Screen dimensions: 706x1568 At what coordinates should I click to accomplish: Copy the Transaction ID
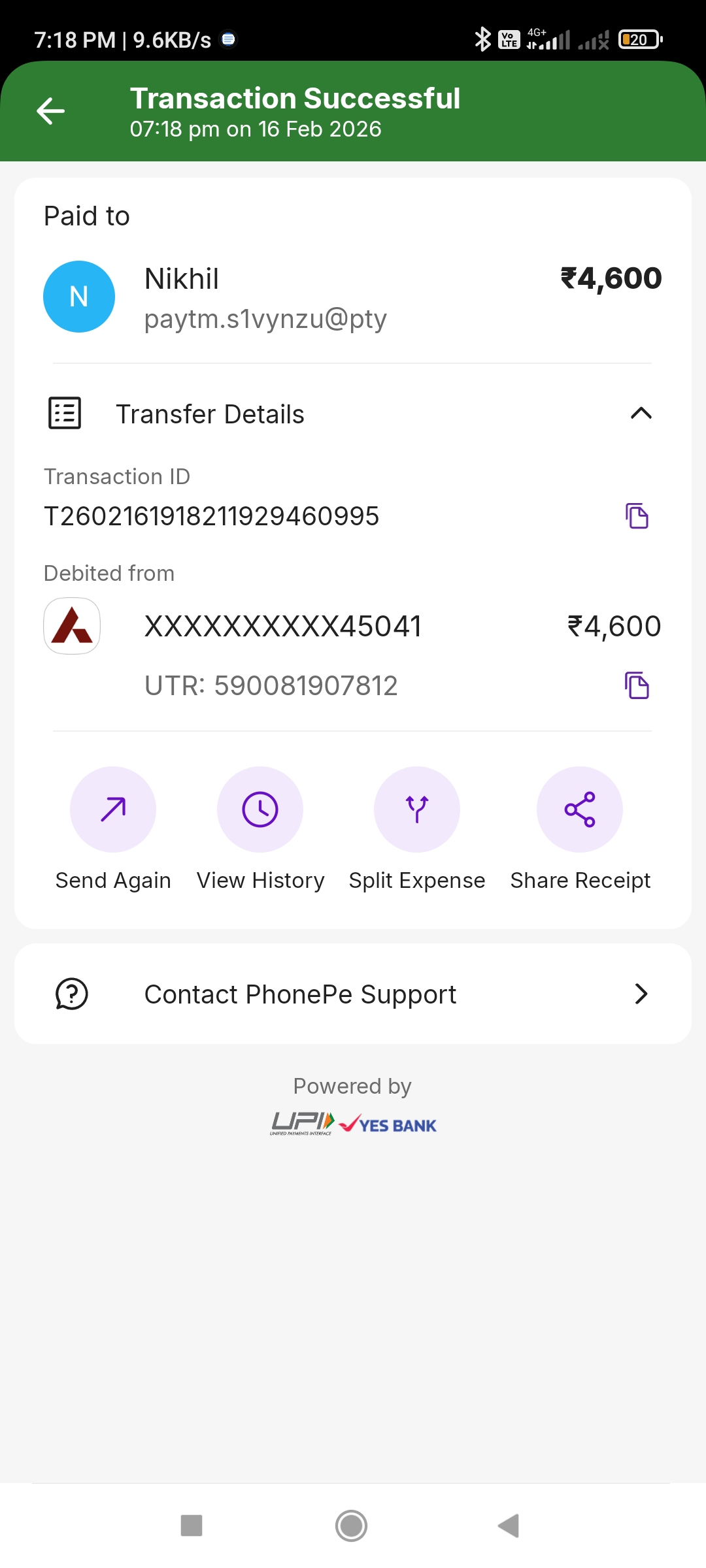click(x=637, y=516)
